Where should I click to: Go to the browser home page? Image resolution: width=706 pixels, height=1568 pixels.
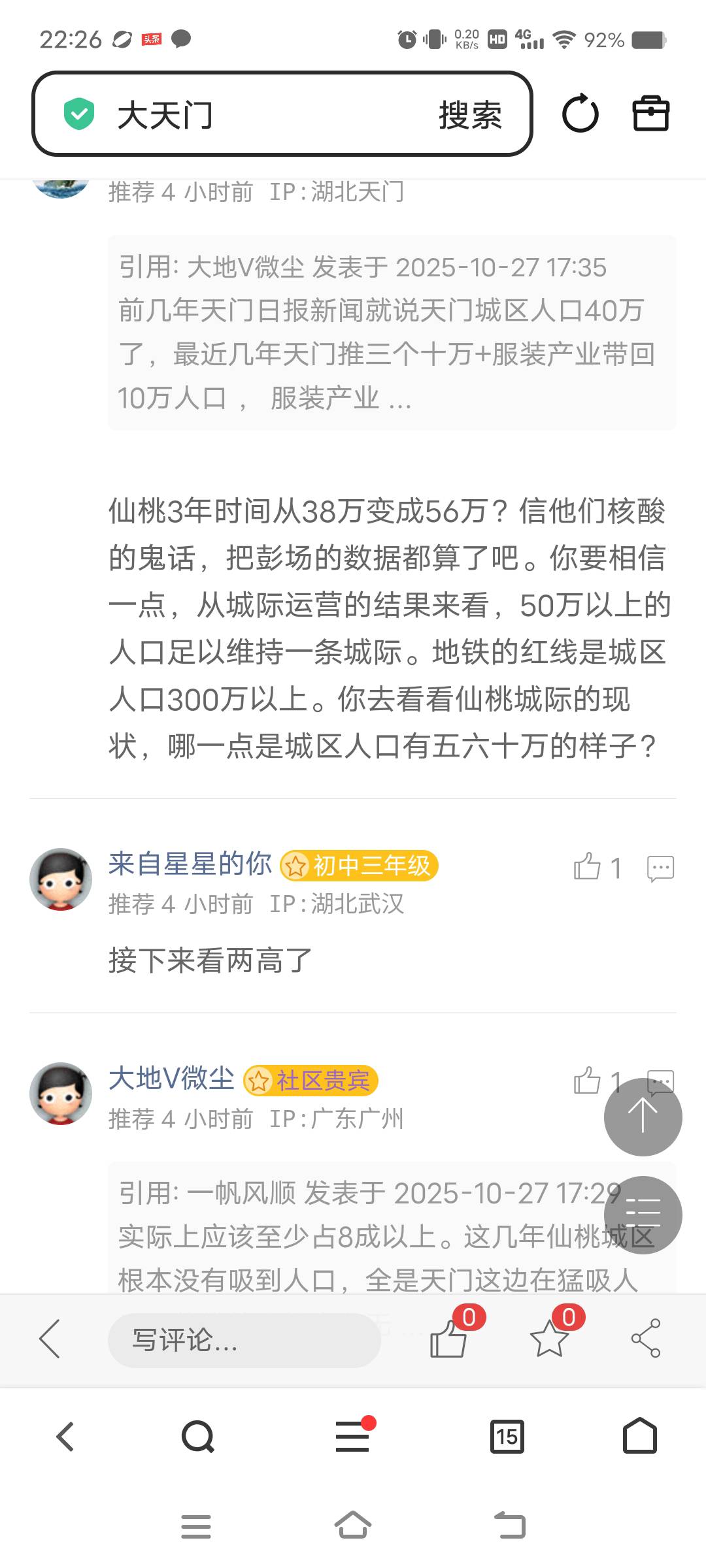[639, 1436]
